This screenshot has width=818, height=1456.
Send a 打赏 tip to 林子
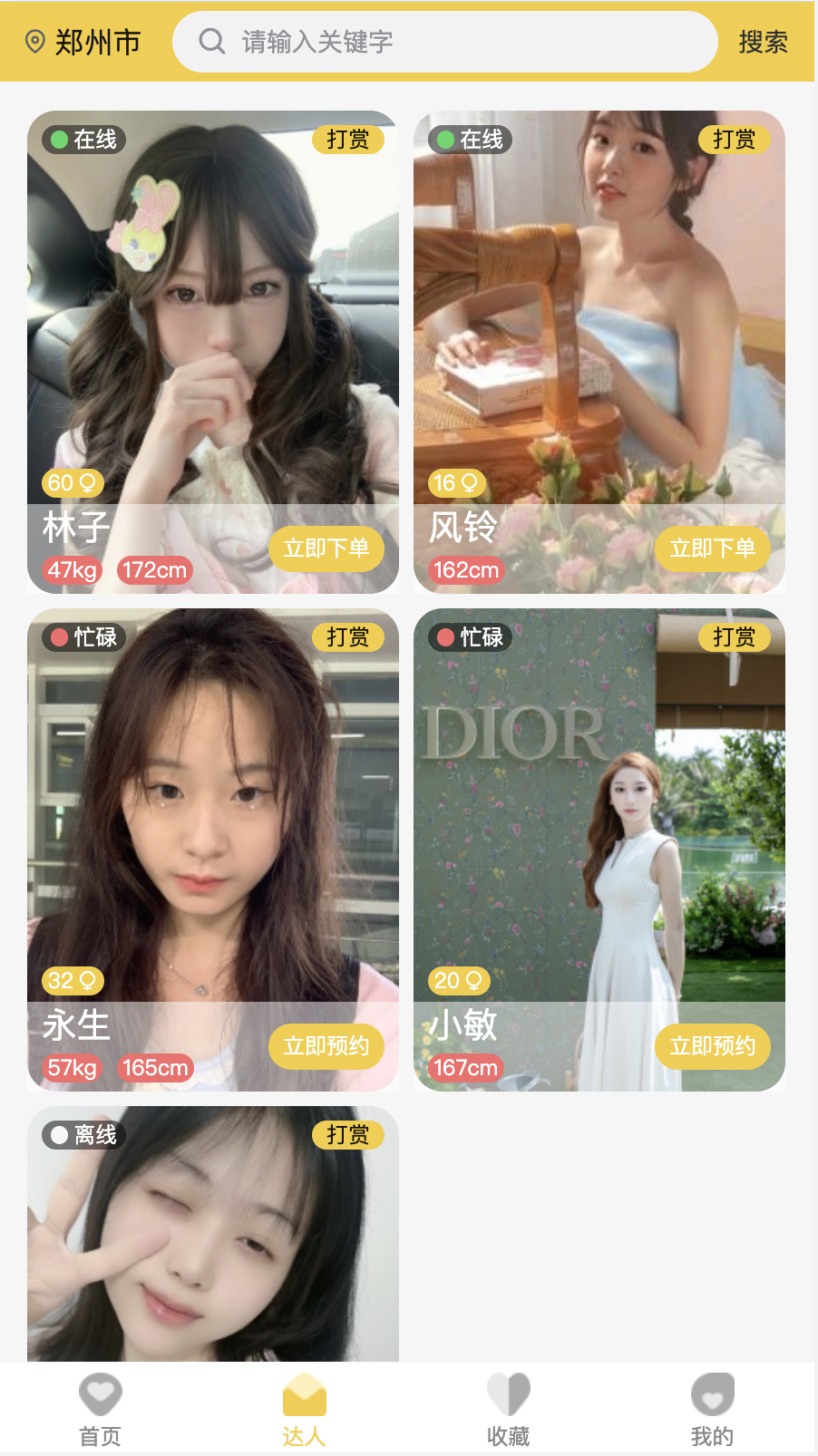pyautogui.click(x=348, y=140)
